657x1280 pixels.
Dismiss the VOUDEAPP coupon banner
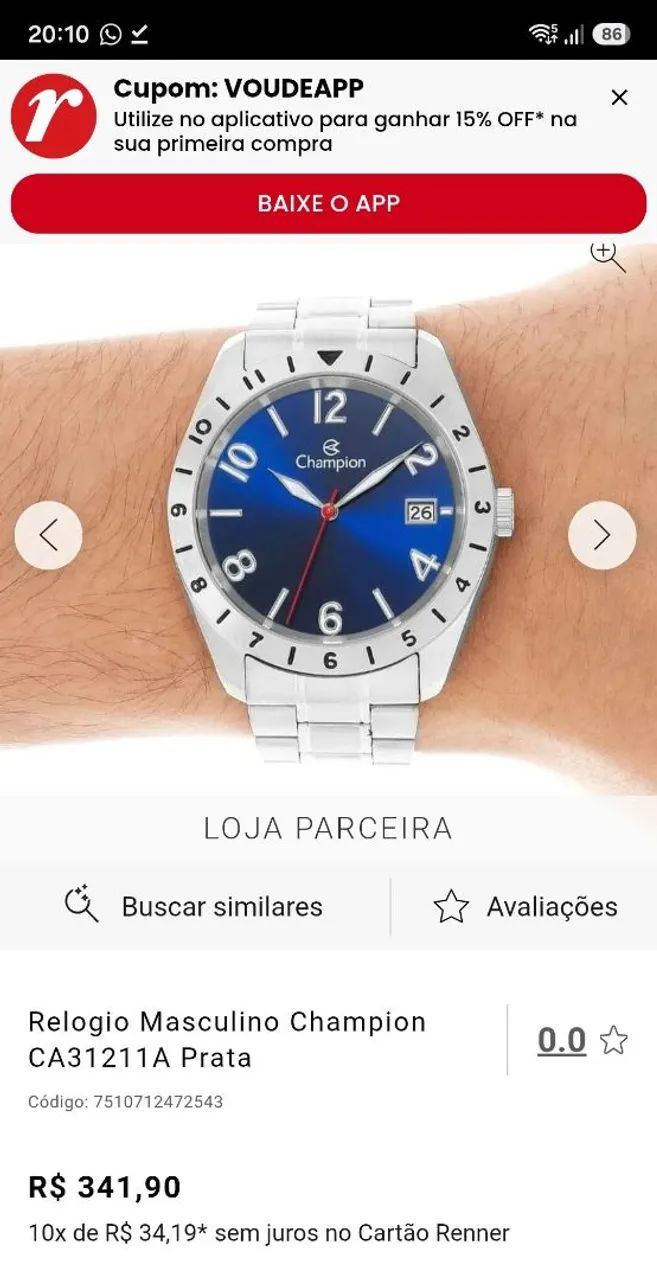click(x=619, y=97)
